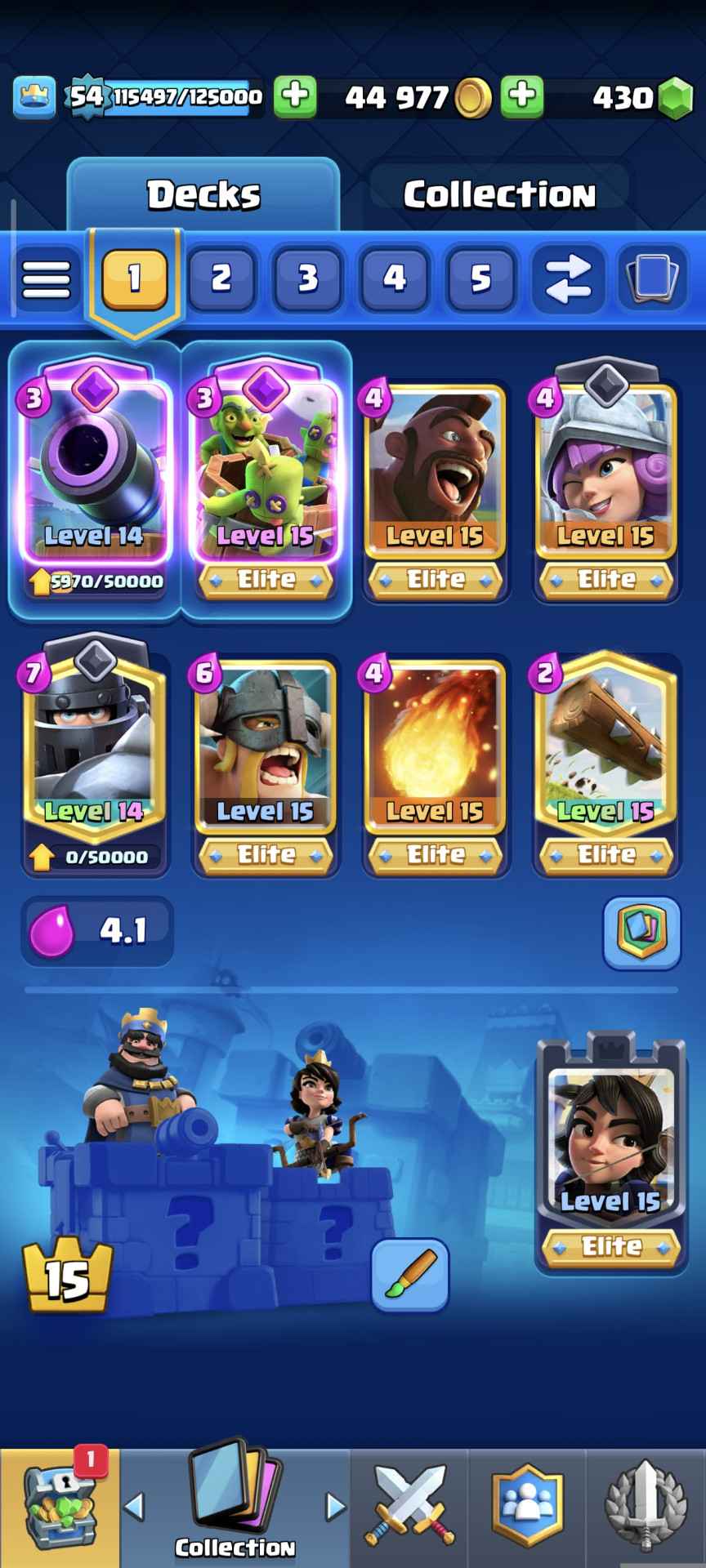Tap the paintbrush tower skin button
Viewport: 706px width, 1568px height.
[x=409, y=1275]
